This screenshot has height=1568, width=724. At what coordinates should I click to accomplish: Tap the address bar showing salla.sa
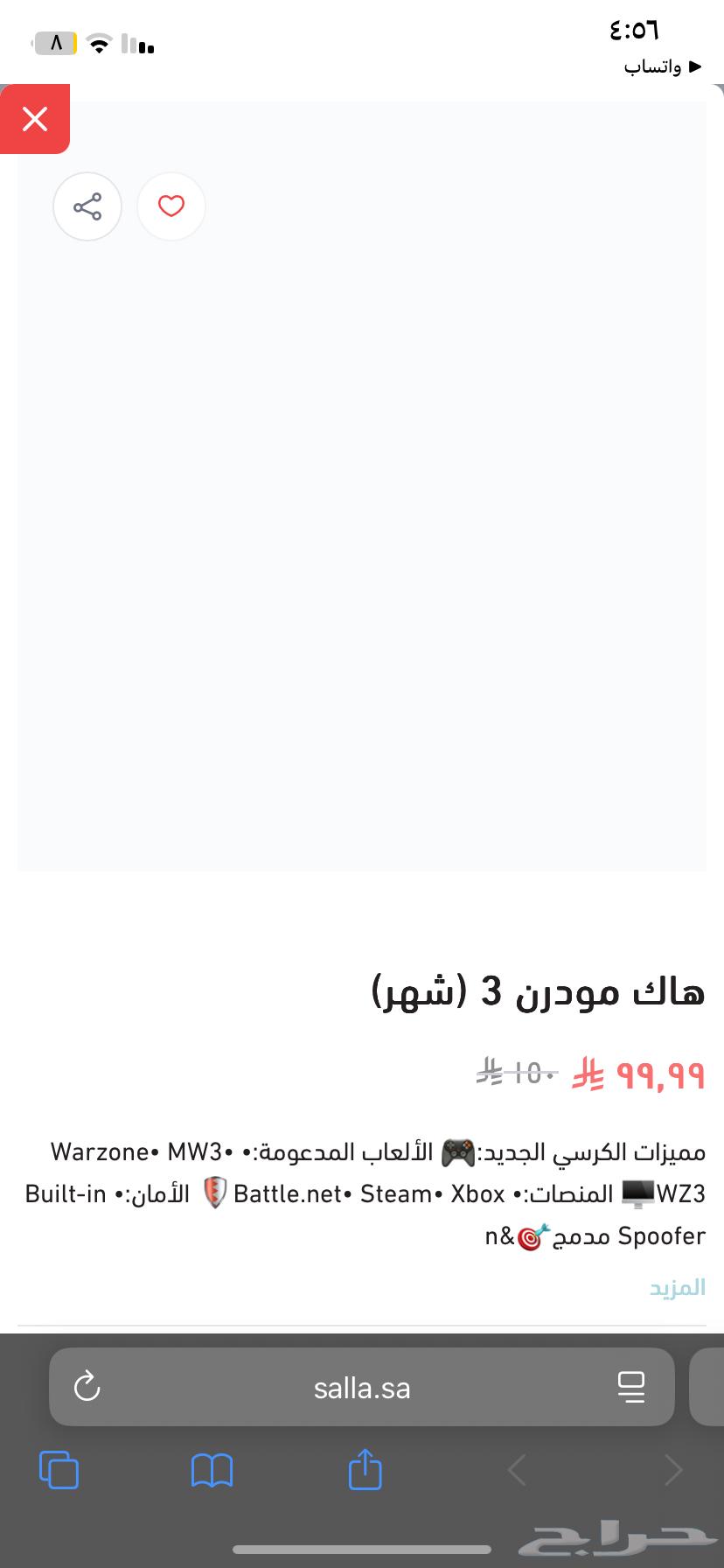[x=362, y=1387]
